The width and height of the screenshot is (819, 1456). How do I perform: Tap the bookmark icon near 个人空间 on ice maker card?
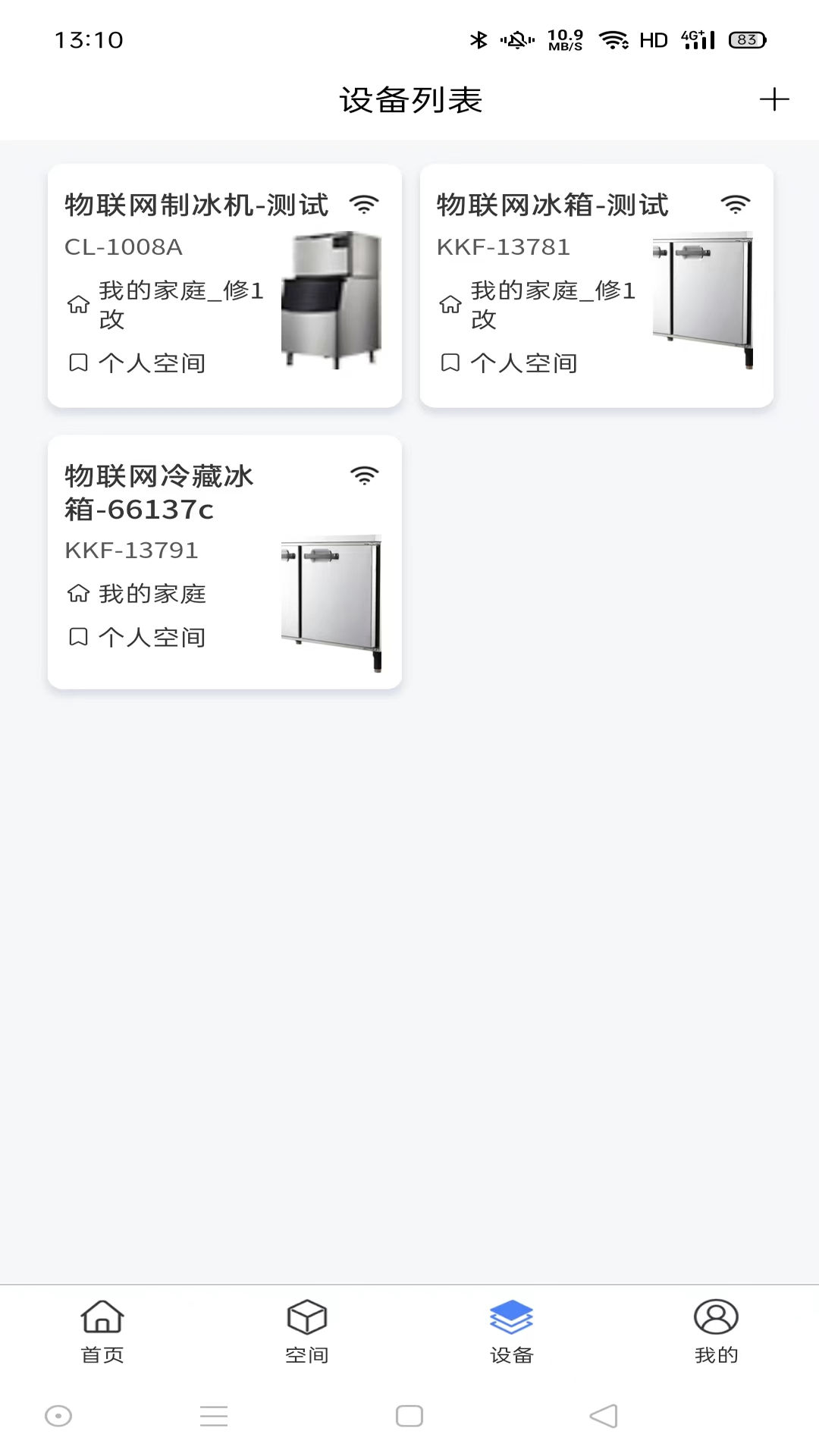pyautogui.click(x=77, y=362)
